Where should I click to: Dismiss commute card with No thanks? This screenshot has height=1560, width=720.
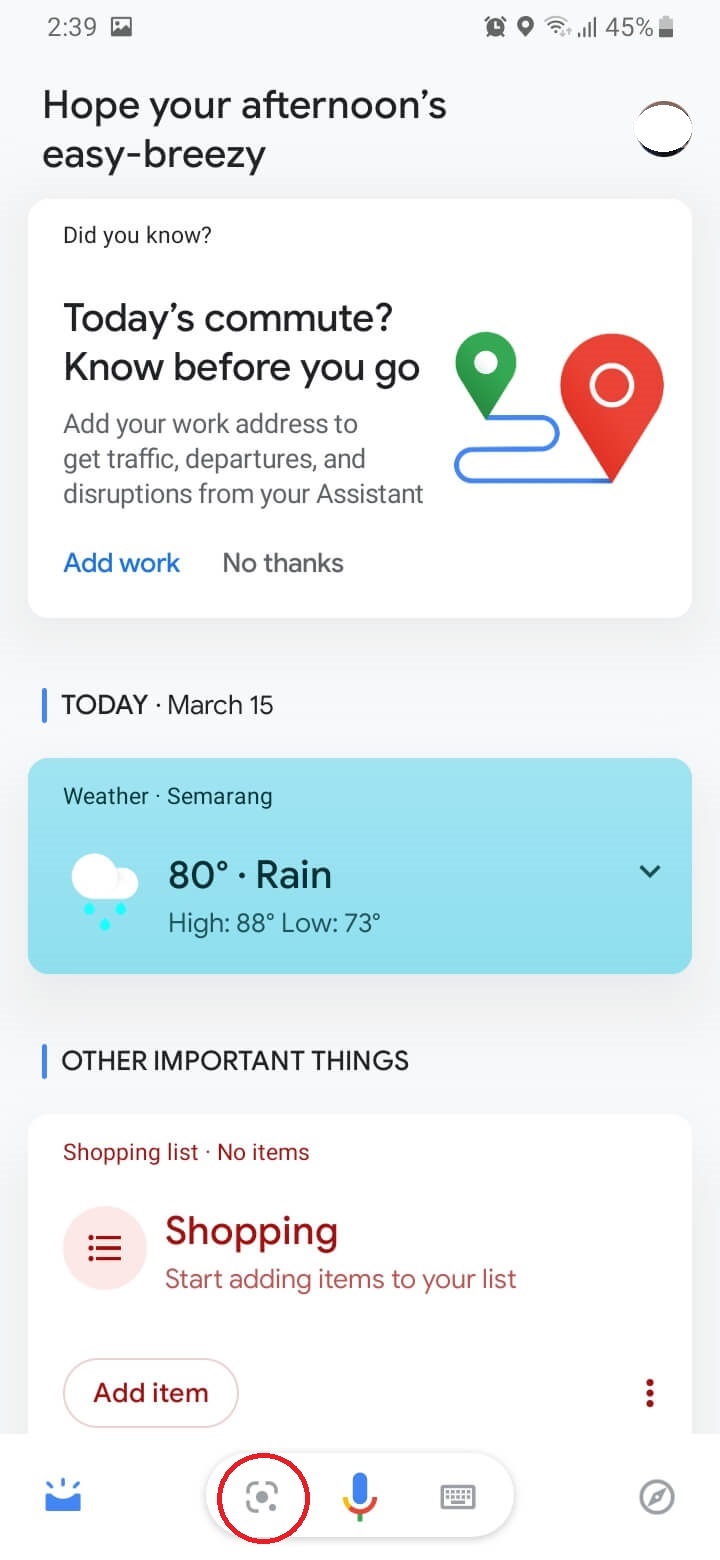pyautogui.click(x=283, y=563)
